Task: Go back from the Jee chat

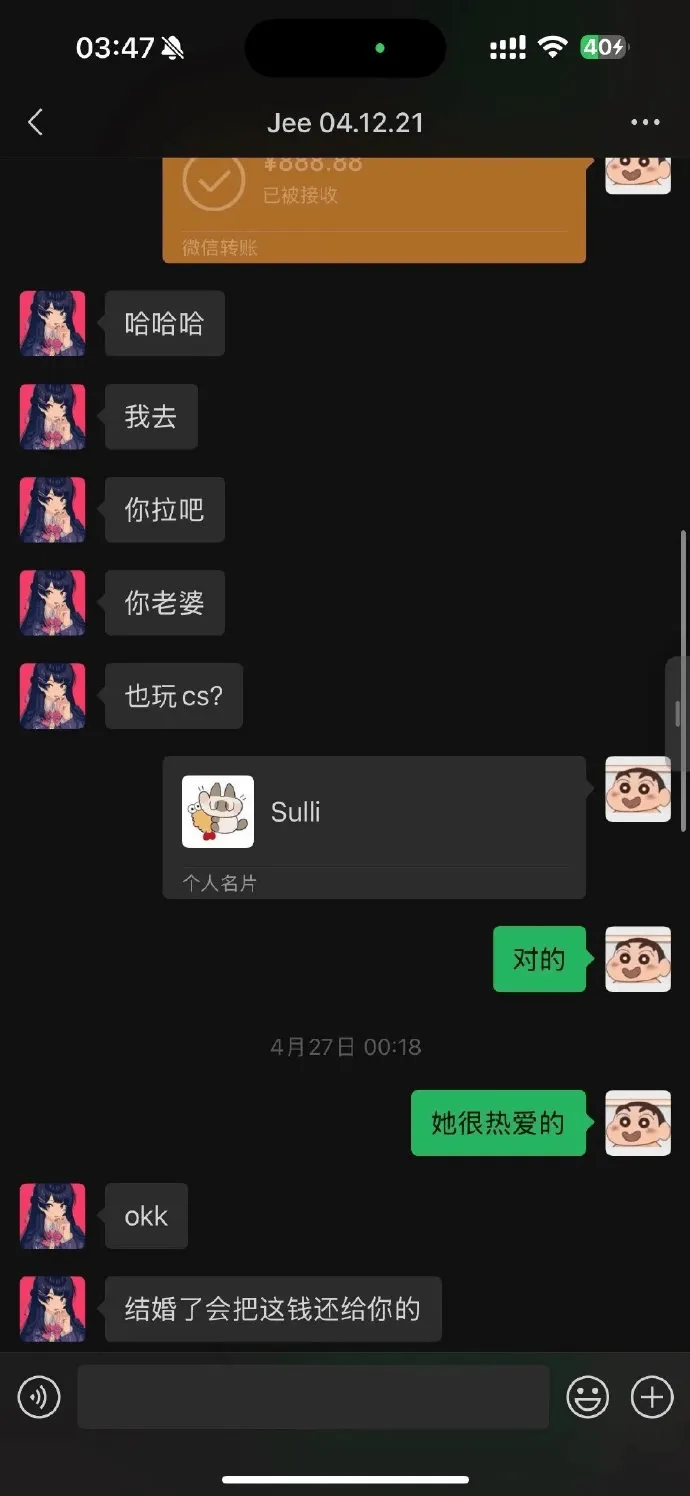Action: pos(36,123)
